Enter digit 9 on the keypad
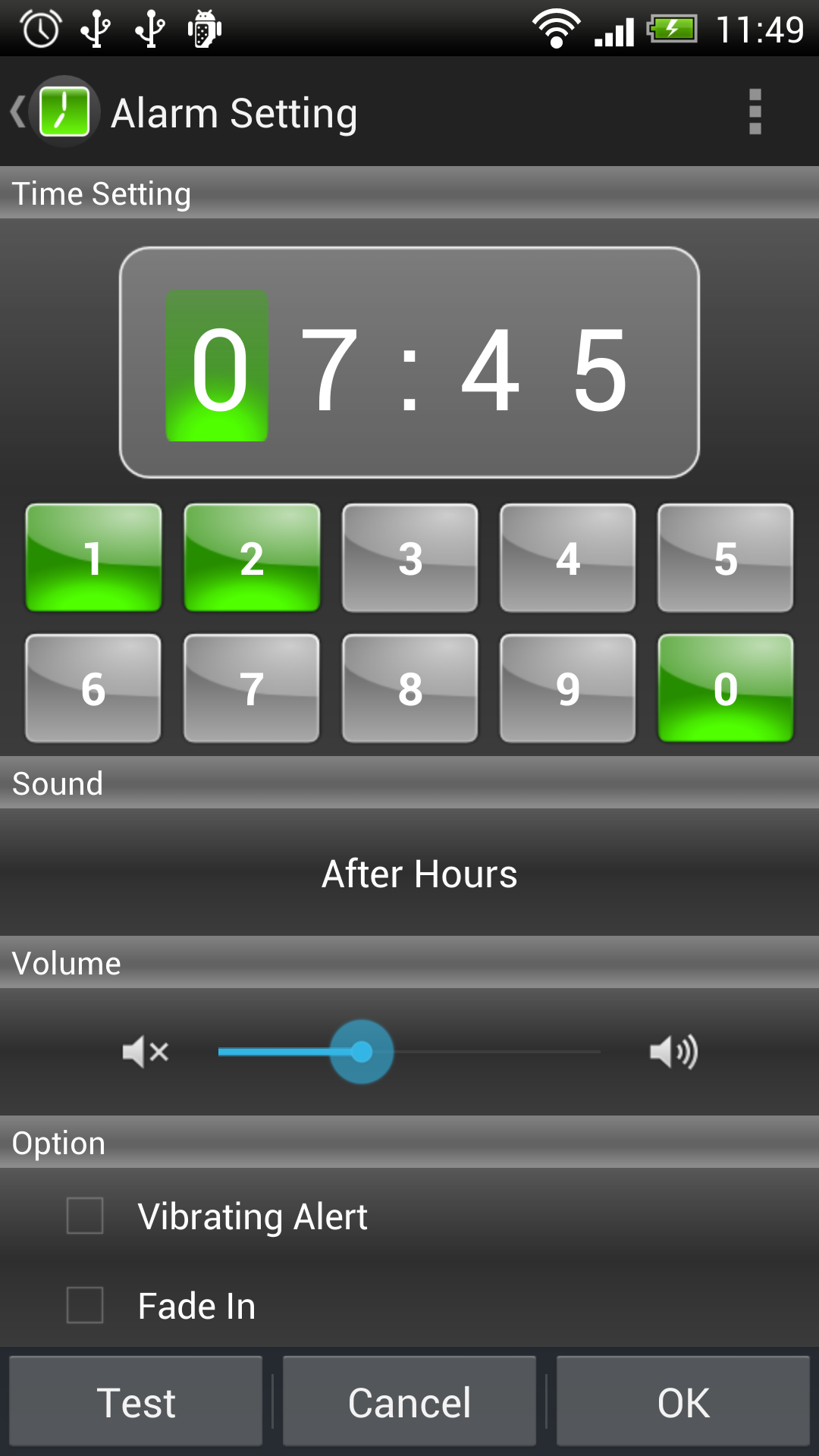 (x=568, y=689)
